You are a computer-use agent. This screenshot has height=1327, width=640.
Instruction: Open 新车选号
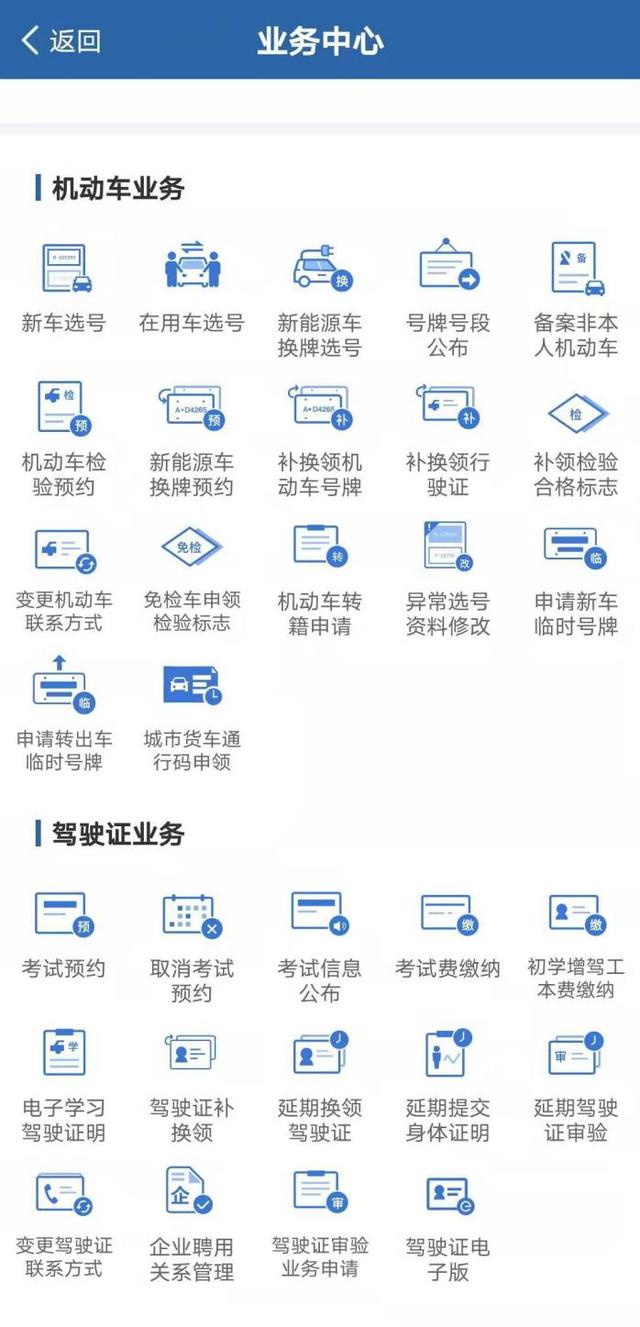pos(64,289)
